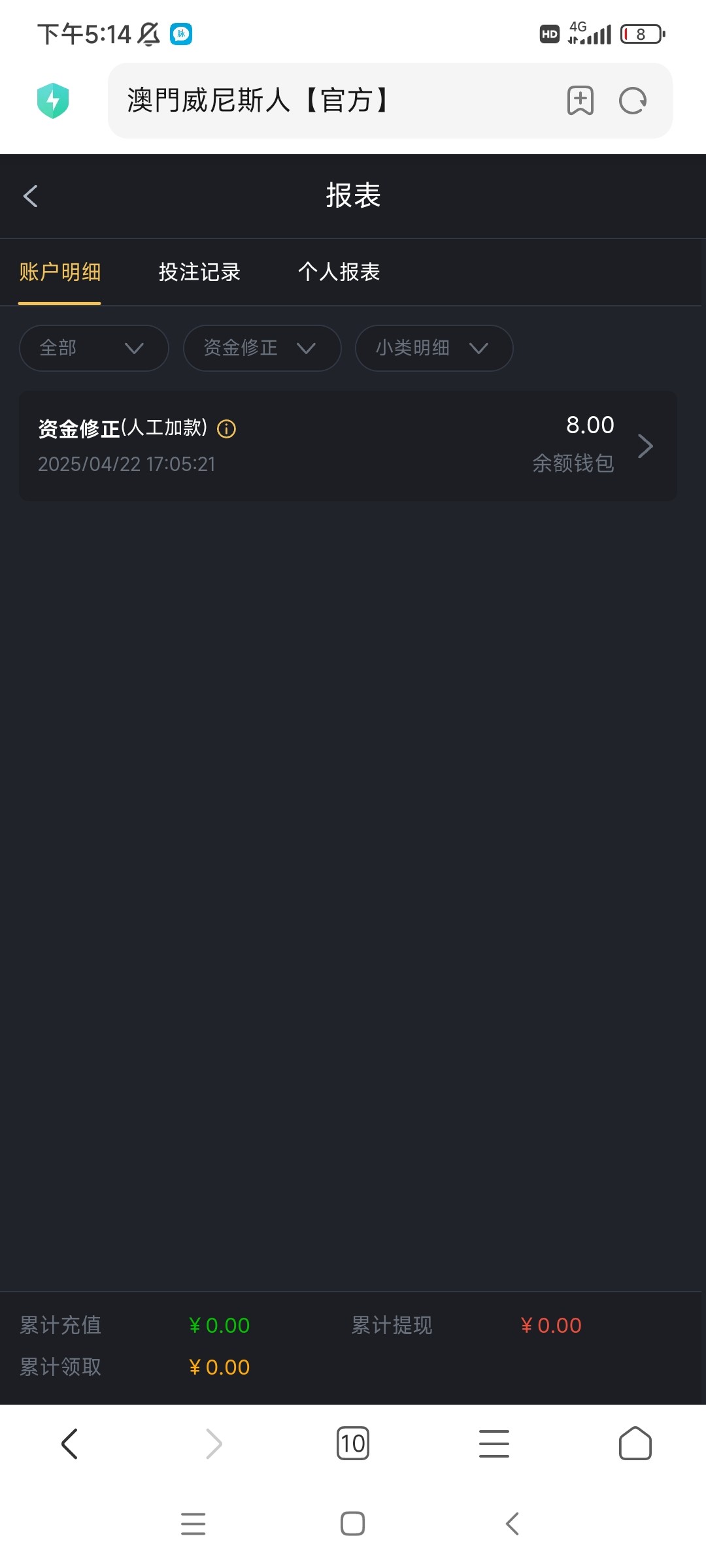The image size is (706, 1568).
Task: Open the 资金修正(人工加款) 8.00 record
Action: point(348,446)
